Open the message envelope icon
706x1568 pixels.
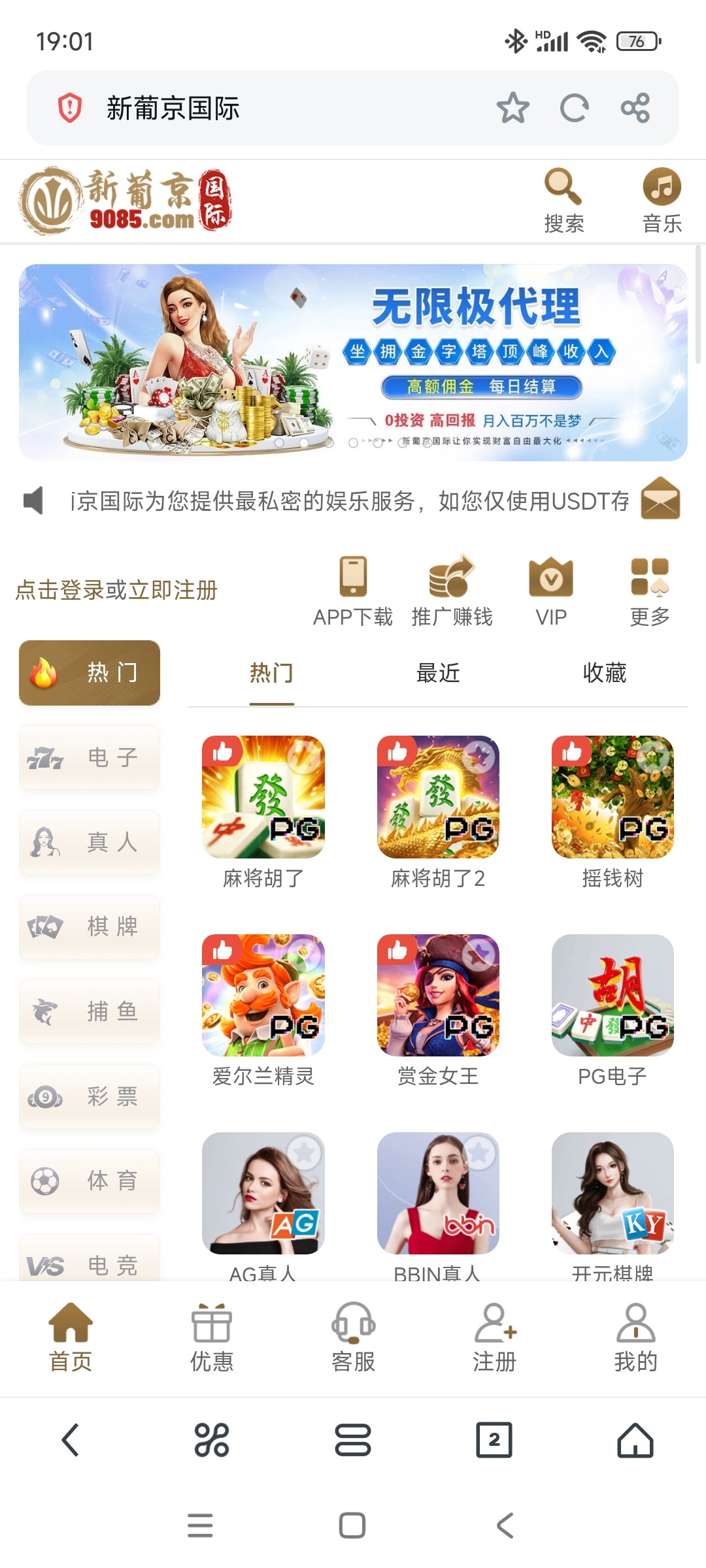(660, 500)
